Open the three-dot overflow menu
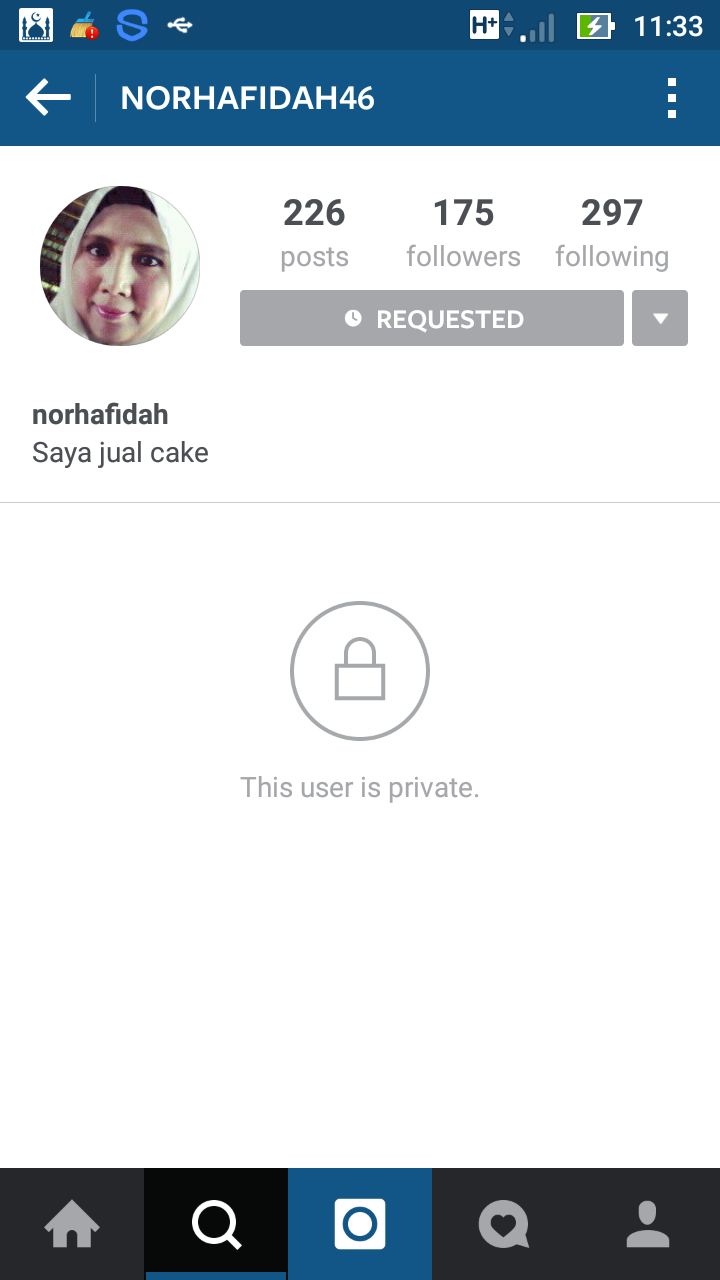This screenshot has width=720, height=1280. click(672, 98)
